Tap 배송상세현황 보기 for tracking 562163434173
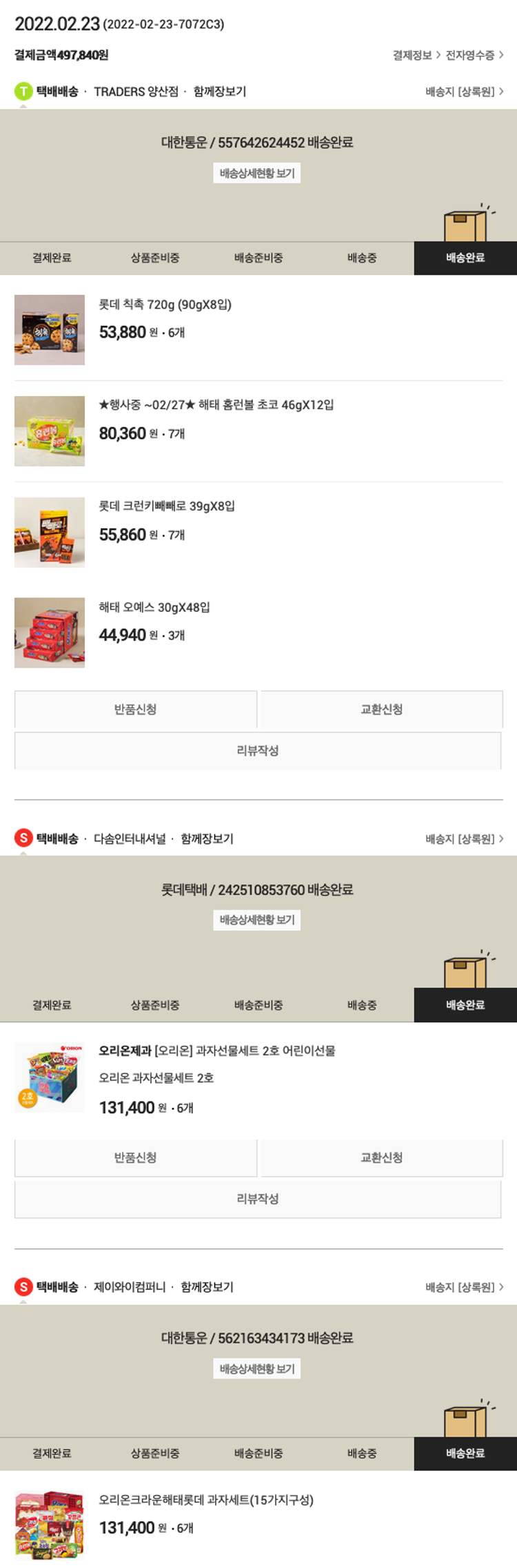Viewport: 517px width, 1568px height. click(x=257, y=1369)
